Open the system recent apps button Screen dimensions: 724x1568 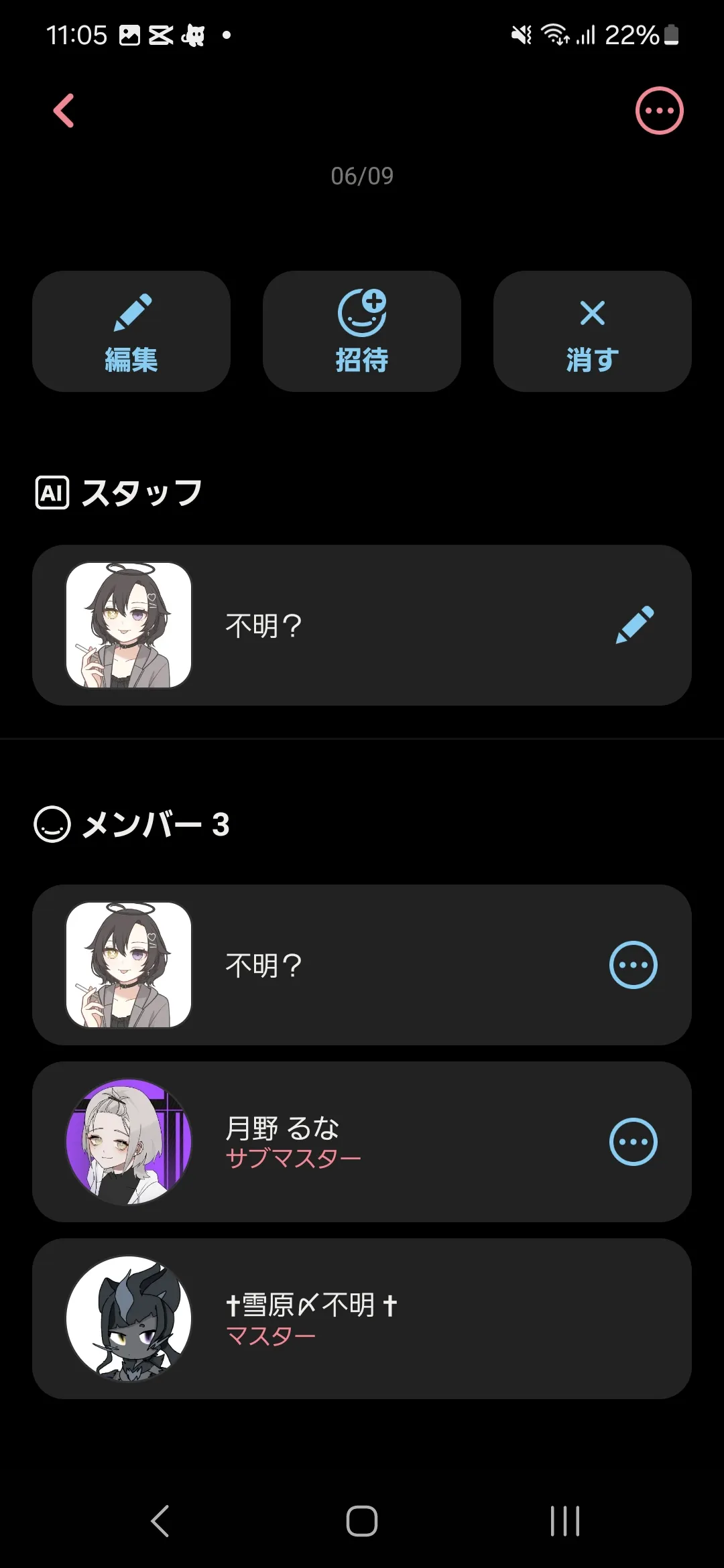point(564,1520)
